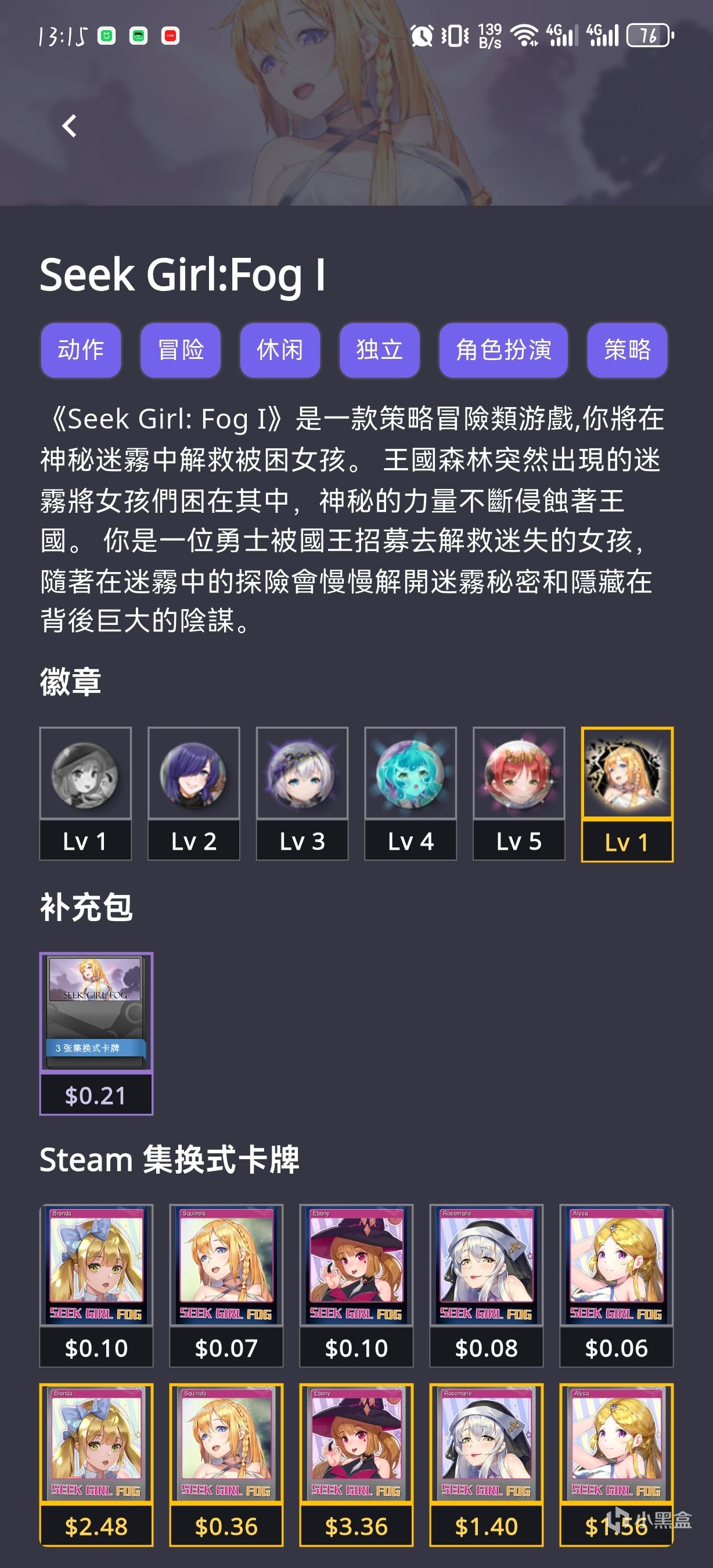
Task: Open the $0.21 booster pack
Action: coord(96,1033)
